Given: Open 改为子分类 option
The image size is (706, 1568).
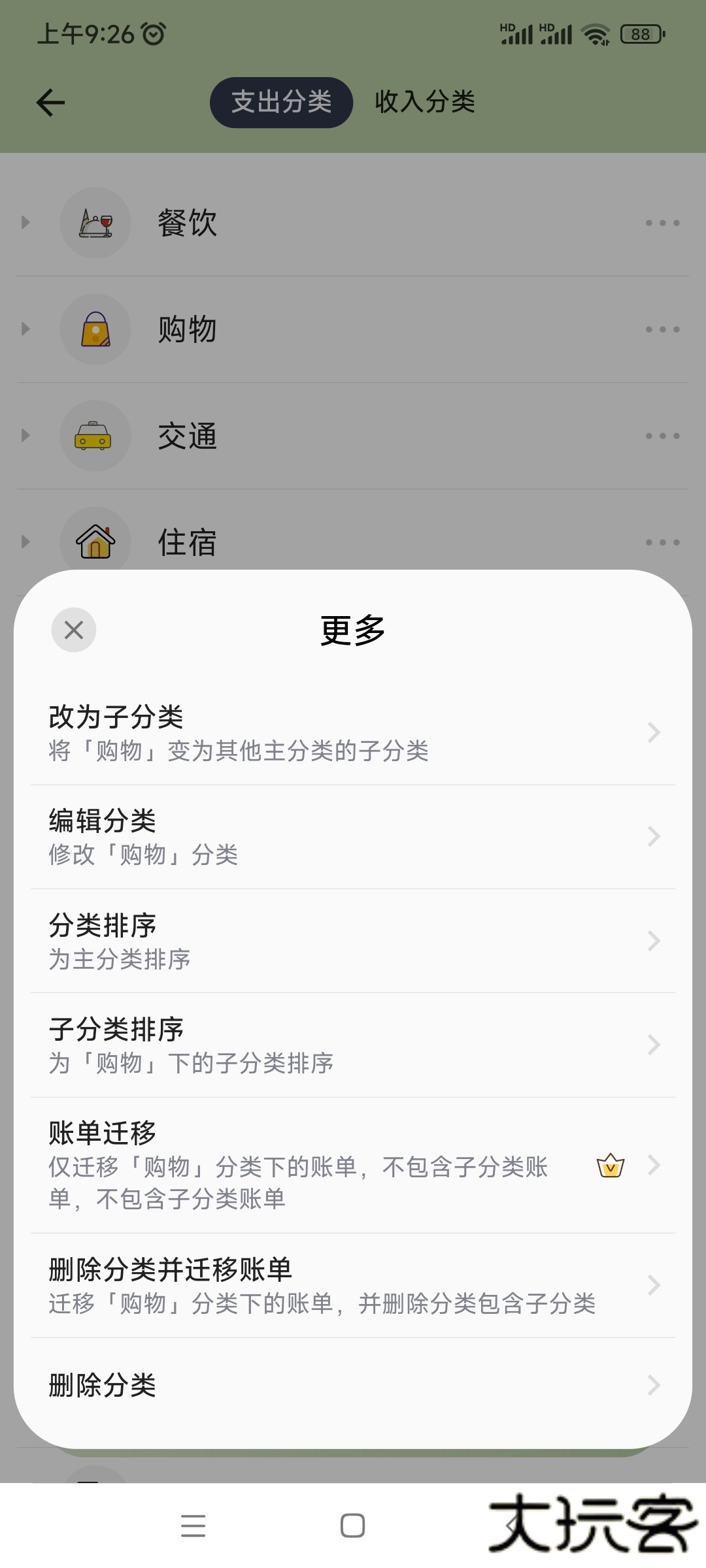Looking at the screenshot, I should tap(353, 732).
